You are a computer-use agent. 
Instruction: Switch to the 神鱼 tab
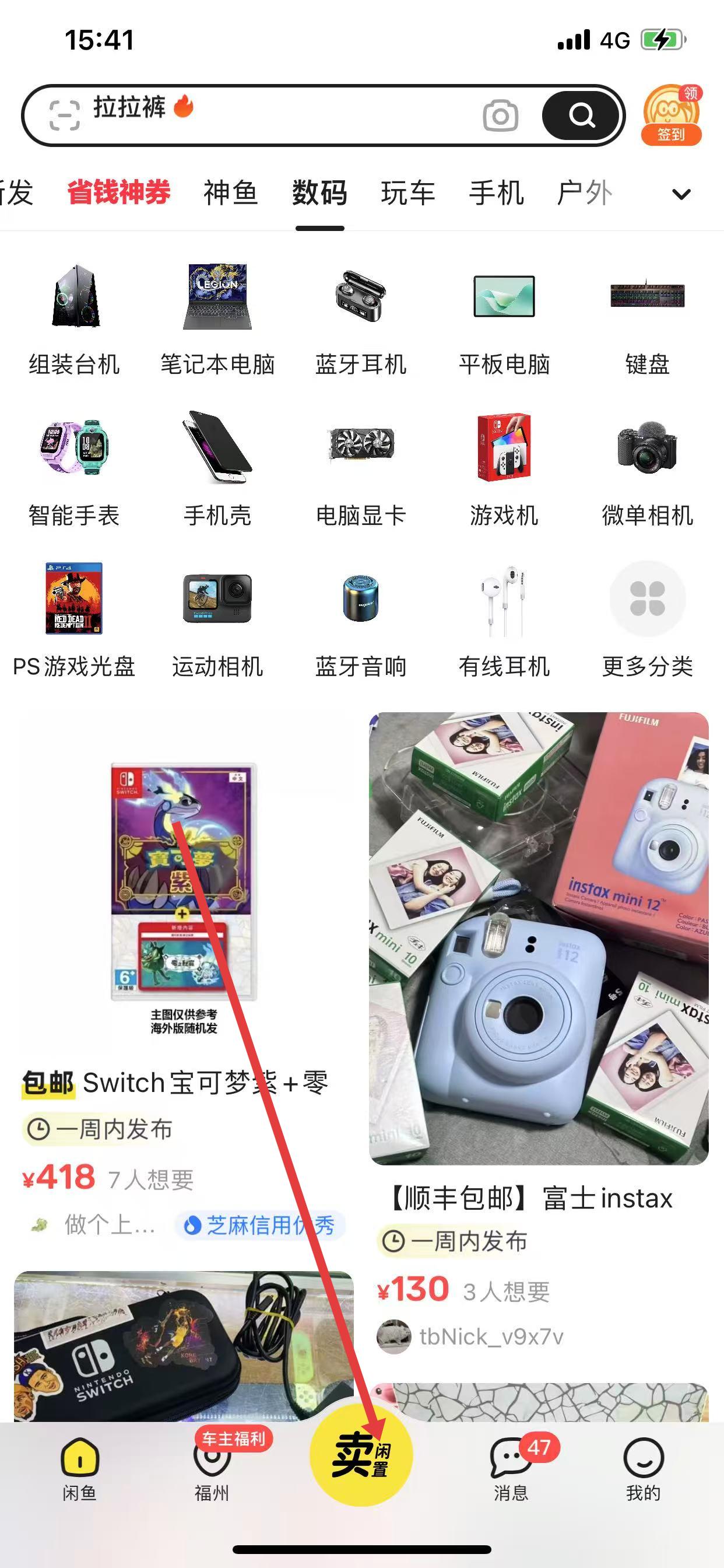click(231, 193)
